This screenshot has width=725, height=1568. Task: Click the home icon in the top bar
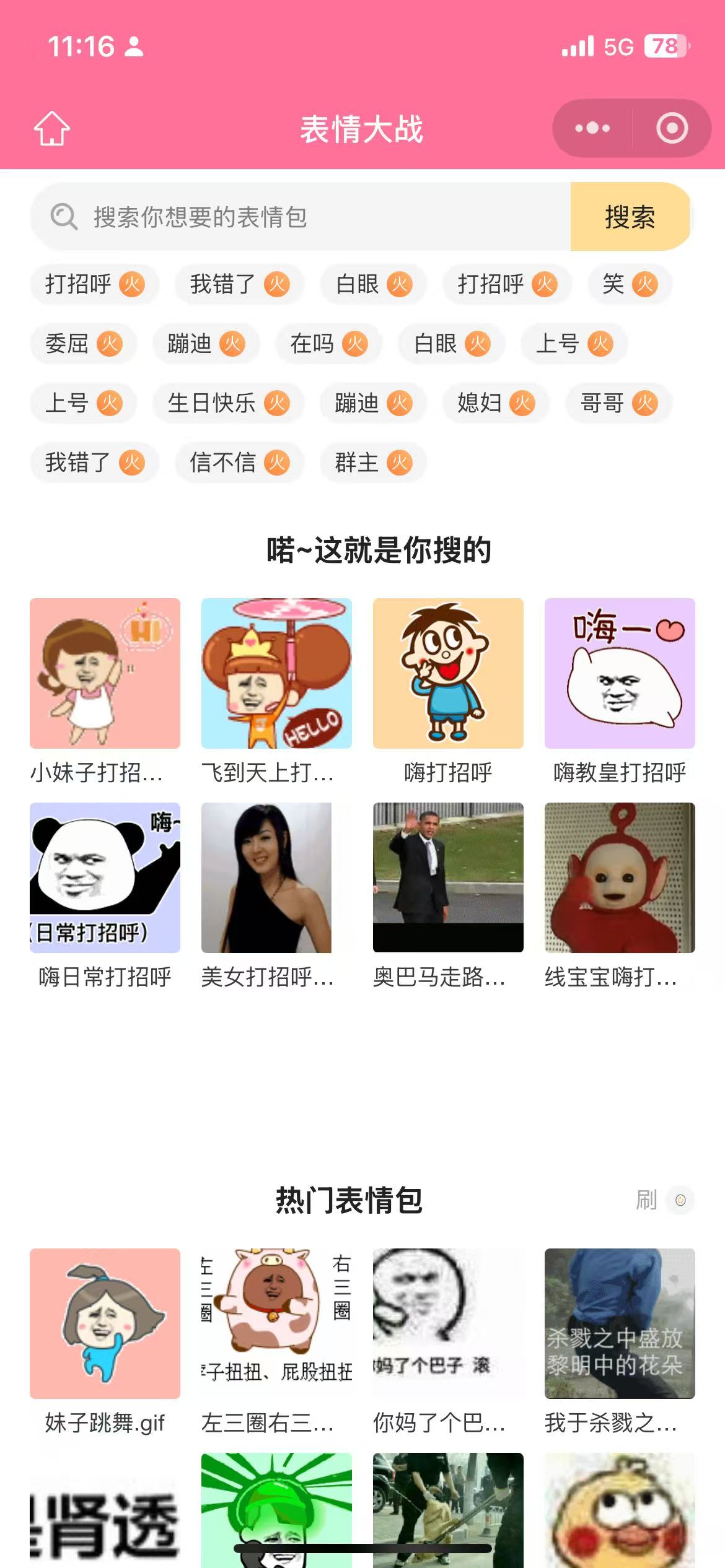[52, 128]
